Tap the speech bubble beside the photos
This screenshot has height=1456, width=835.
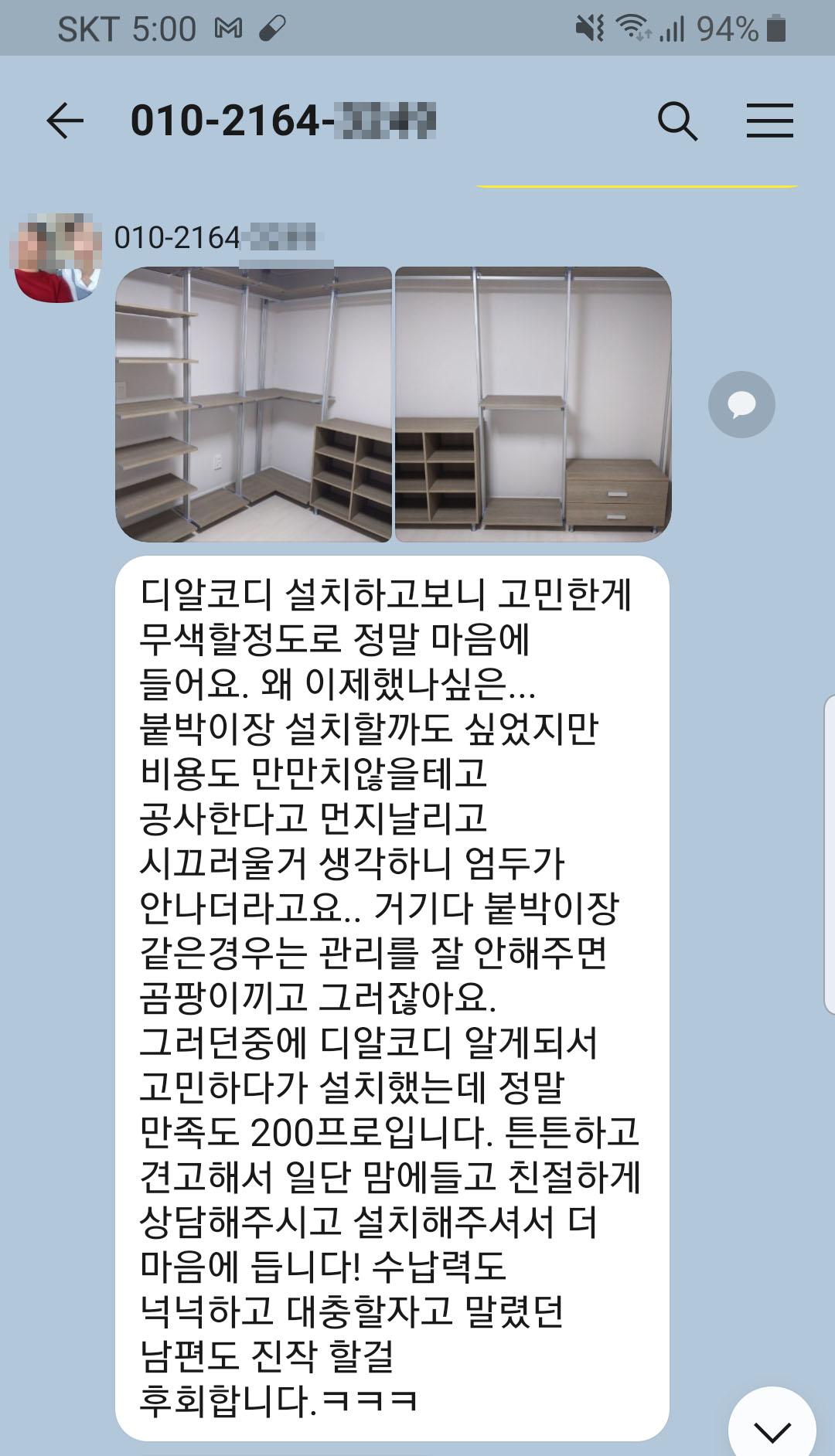(741, 404)
